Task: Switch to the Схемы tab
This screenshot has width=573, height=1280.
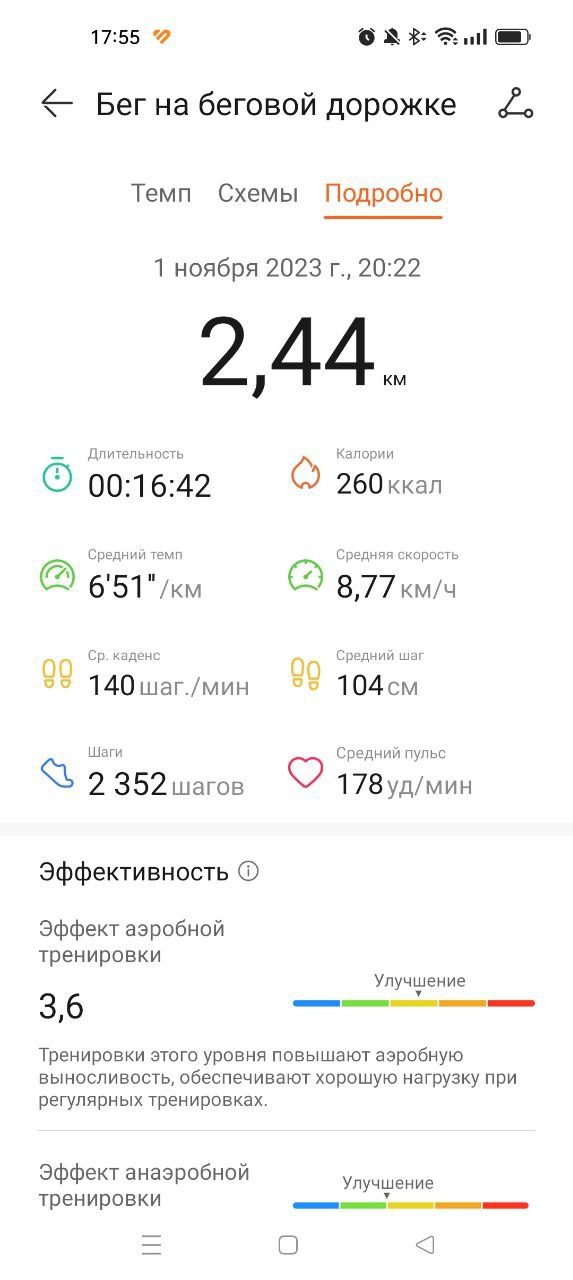Action: [x=258, y=193]
